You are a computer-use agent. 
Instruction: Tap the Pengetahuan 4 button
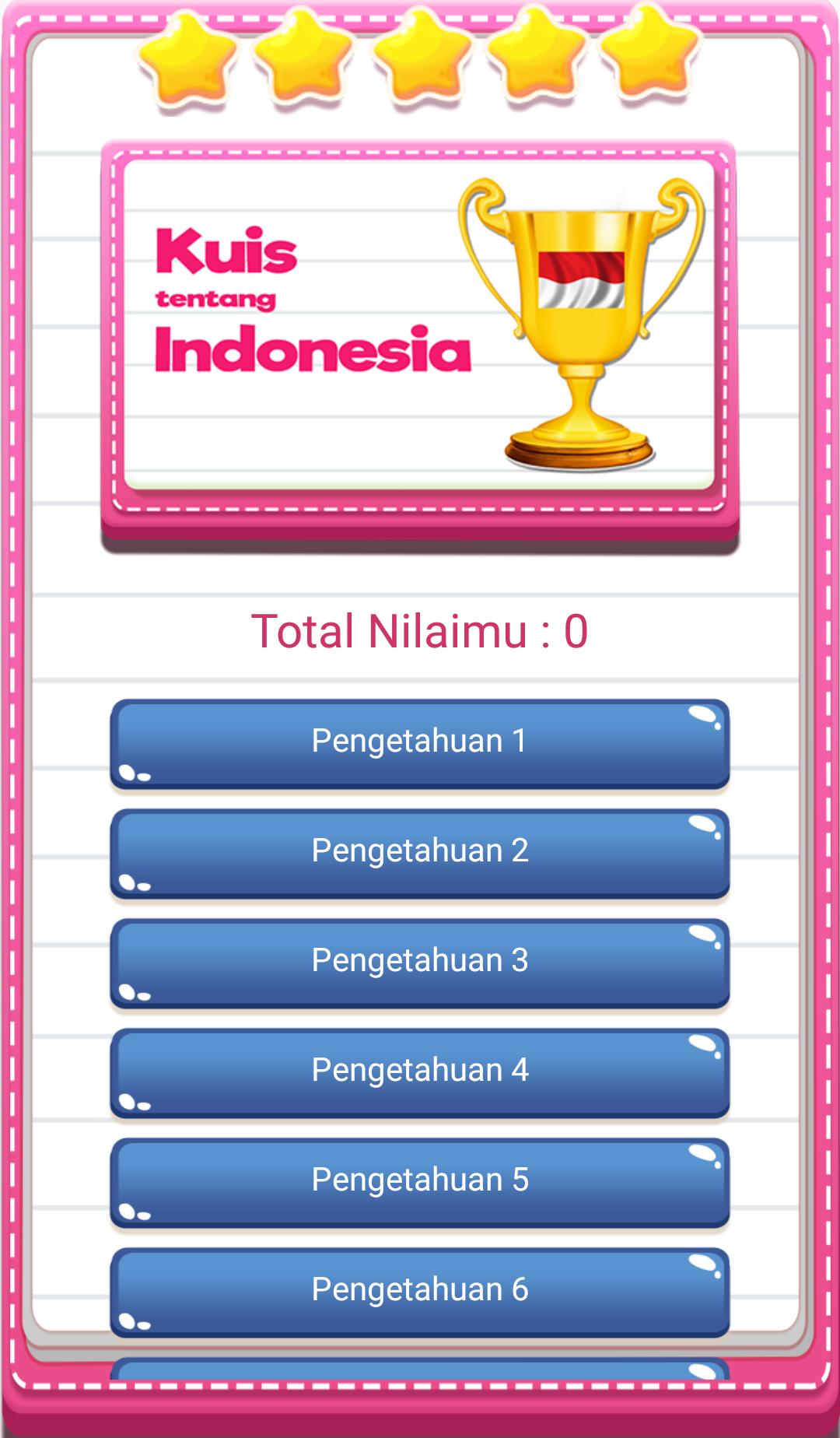420,1073
